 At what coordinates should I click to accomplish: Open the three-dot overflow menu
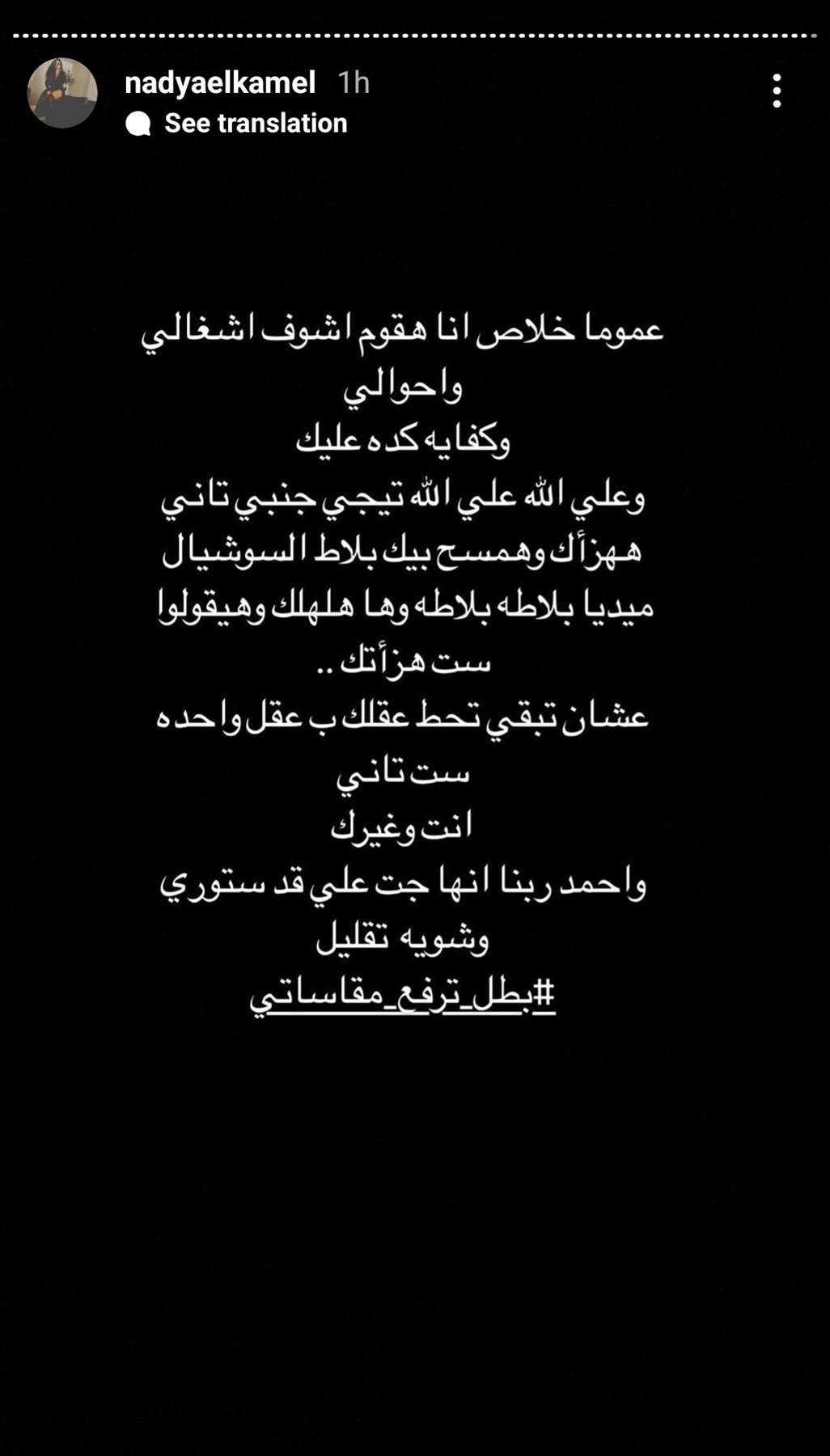[777, 91]
